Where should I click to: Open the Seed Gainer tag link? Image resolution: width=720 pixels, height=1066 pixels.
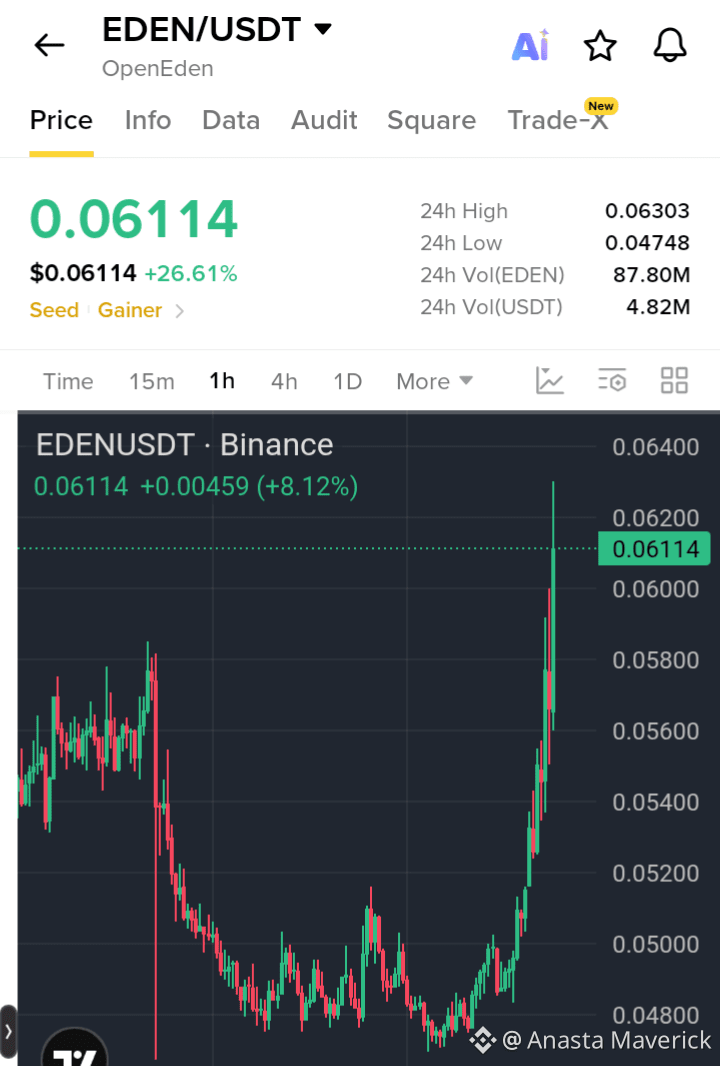[107, 310]
